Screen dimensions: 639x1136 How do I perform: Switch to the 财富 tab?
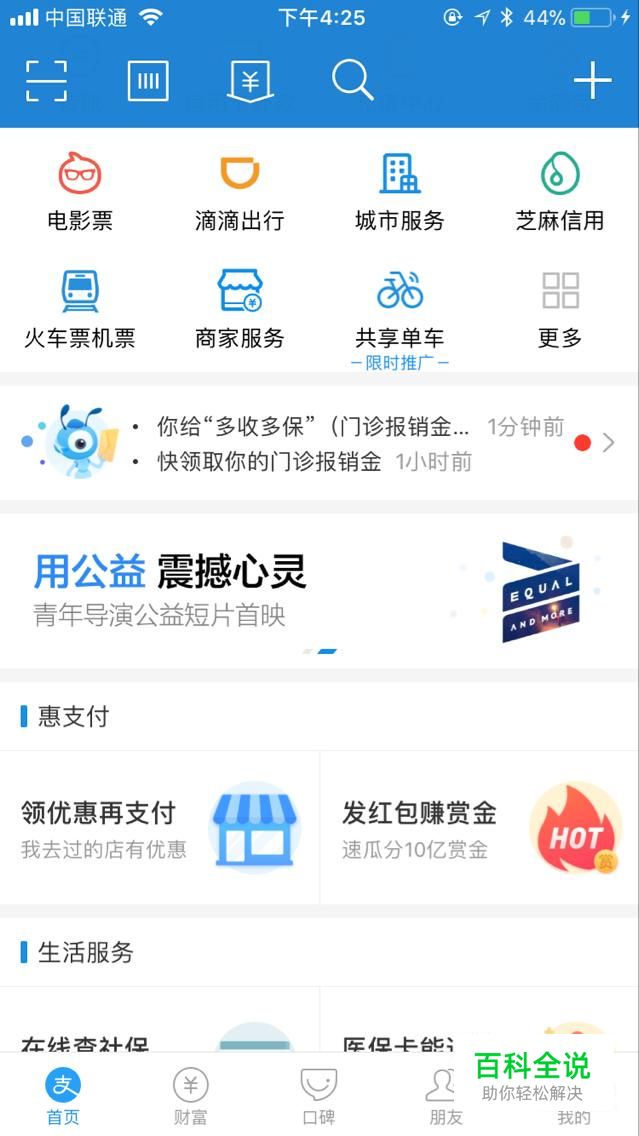pyautogui.click(x=190, y=1096)
